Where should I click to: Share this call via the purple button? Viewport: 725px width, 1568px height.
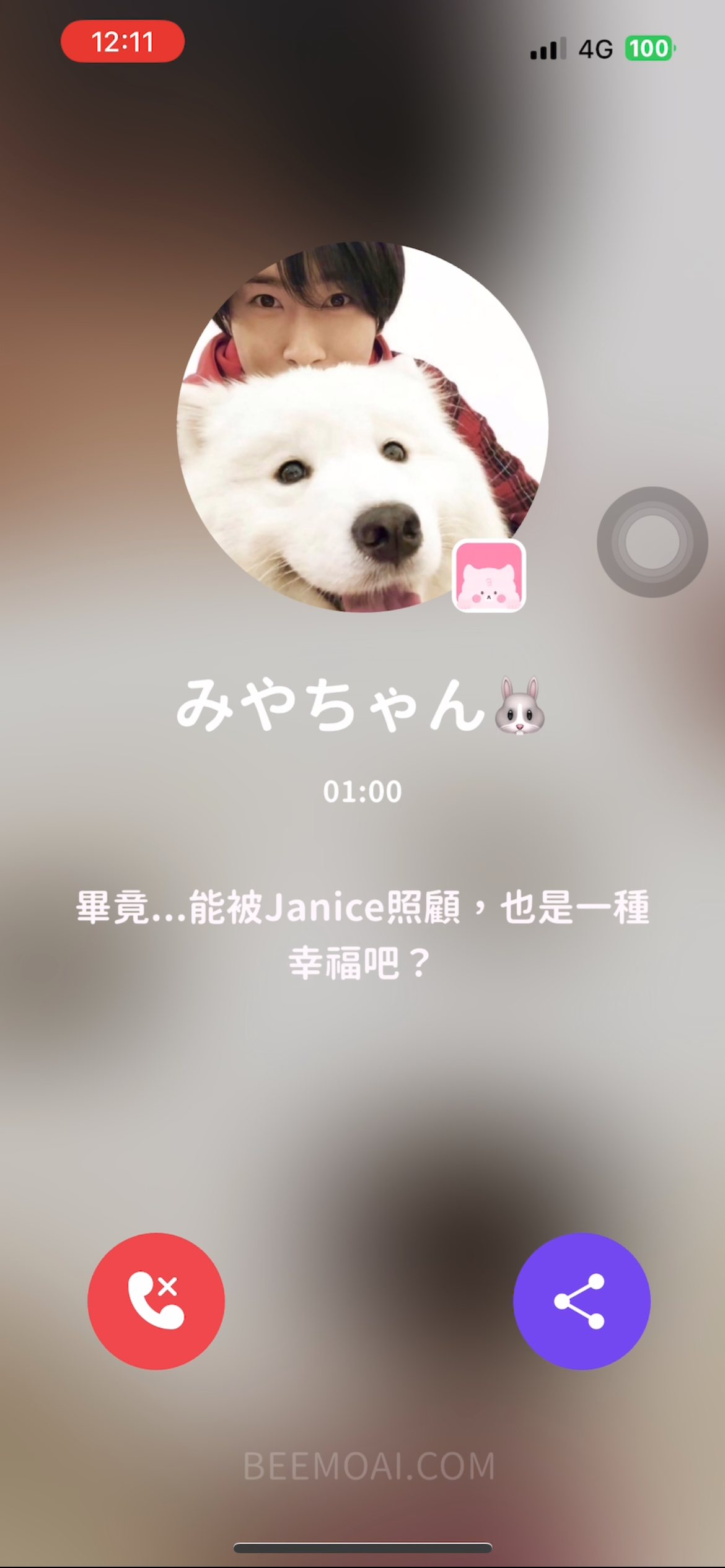[x=581, y=1301]
